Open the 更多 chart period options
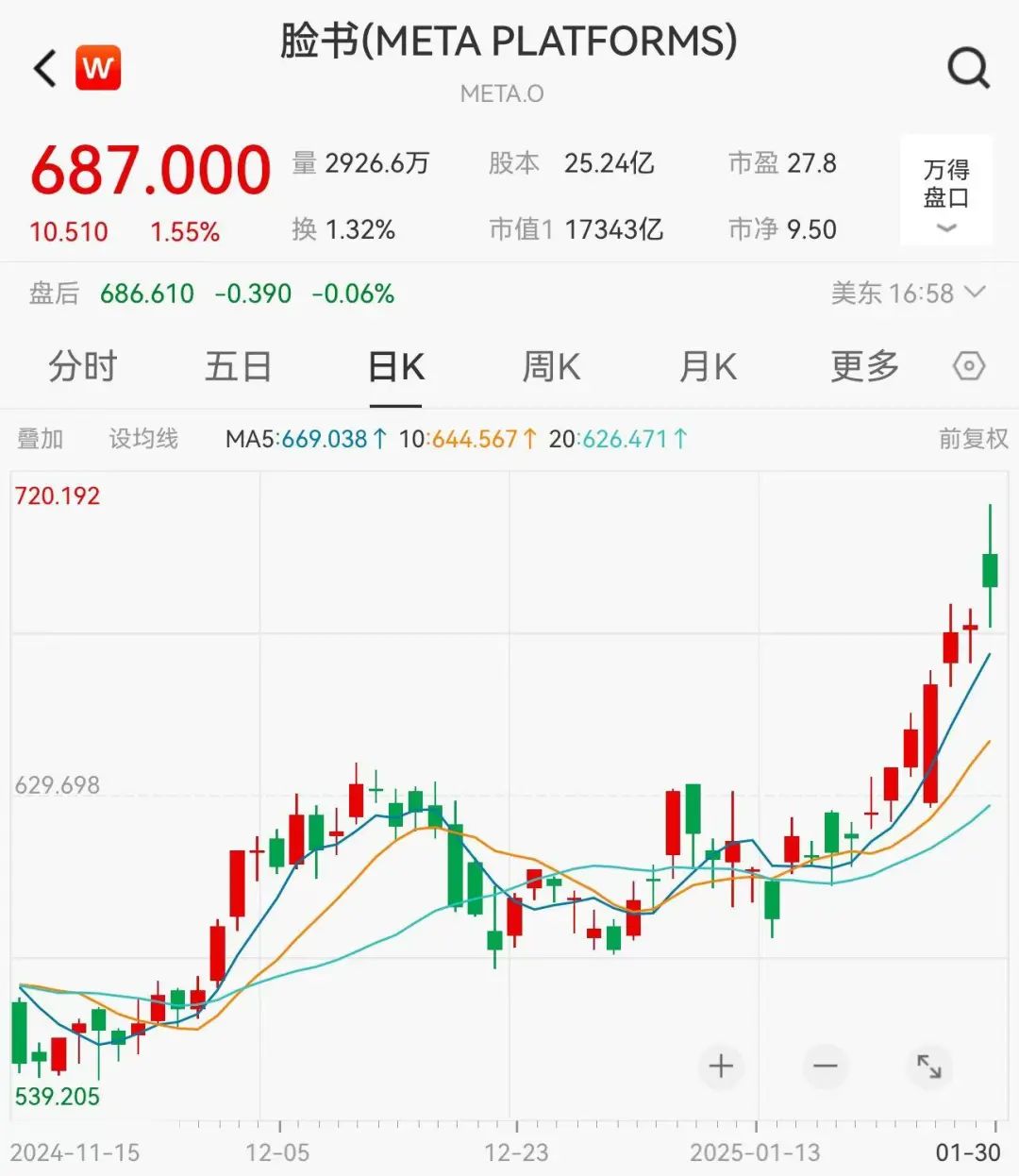 pos(864,366)
